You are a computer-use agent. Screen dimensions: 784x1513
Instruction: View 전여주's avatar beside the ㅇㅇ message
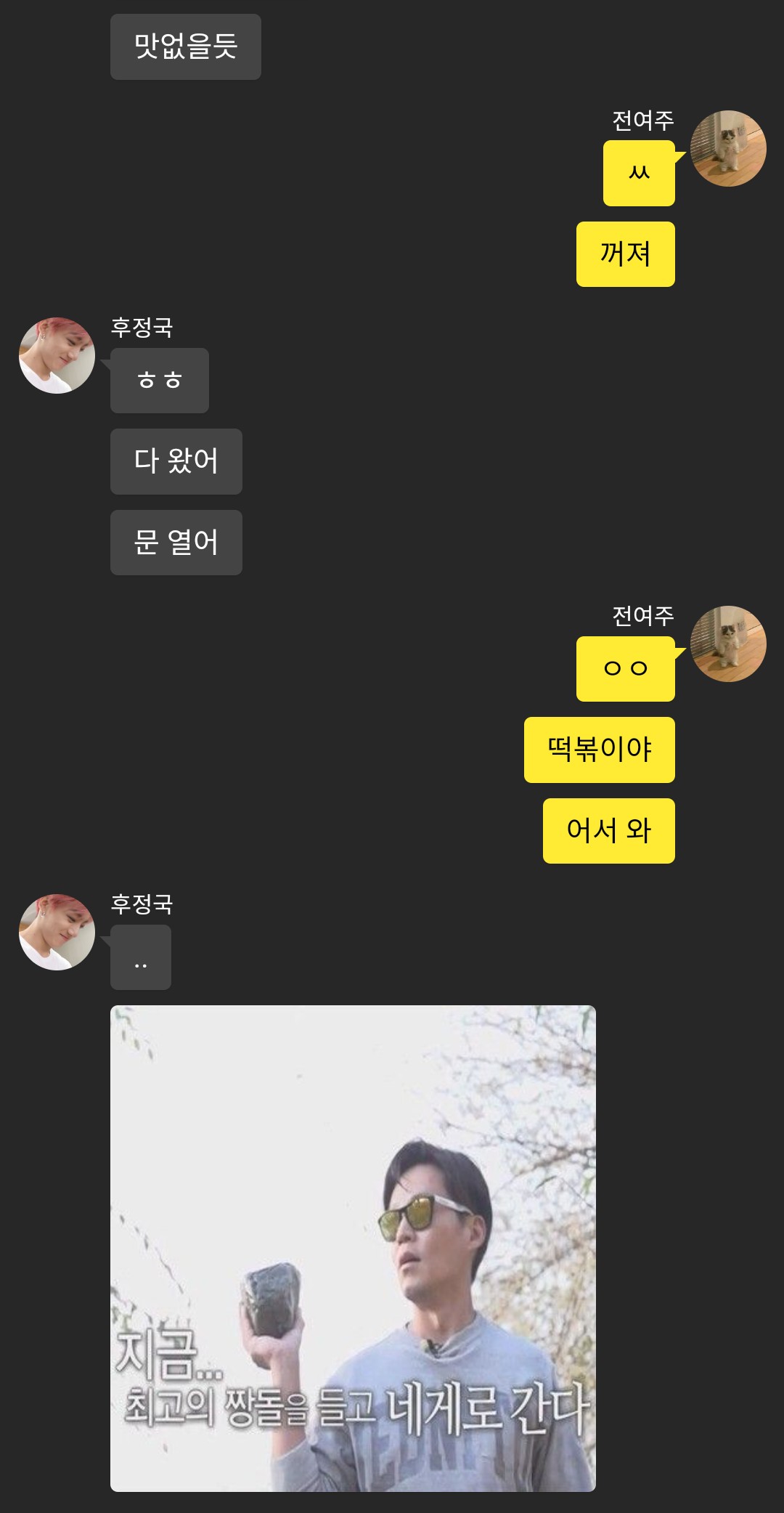point(728,644)
